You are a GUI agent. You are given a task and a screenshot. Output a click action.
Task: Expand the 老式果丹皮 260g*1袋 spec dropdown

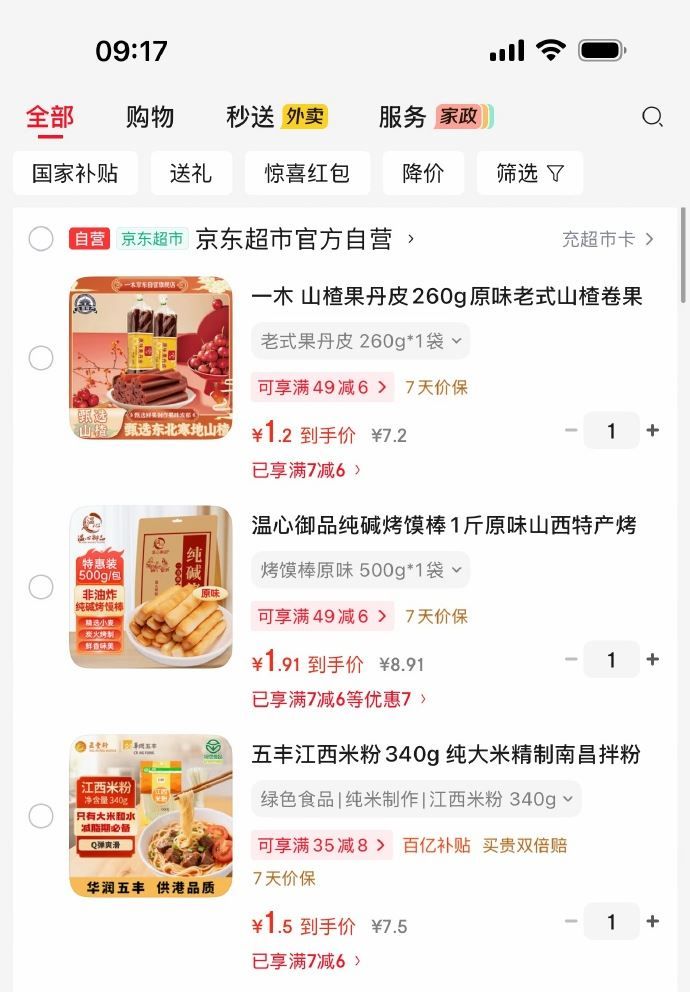[x=360, y=341]
